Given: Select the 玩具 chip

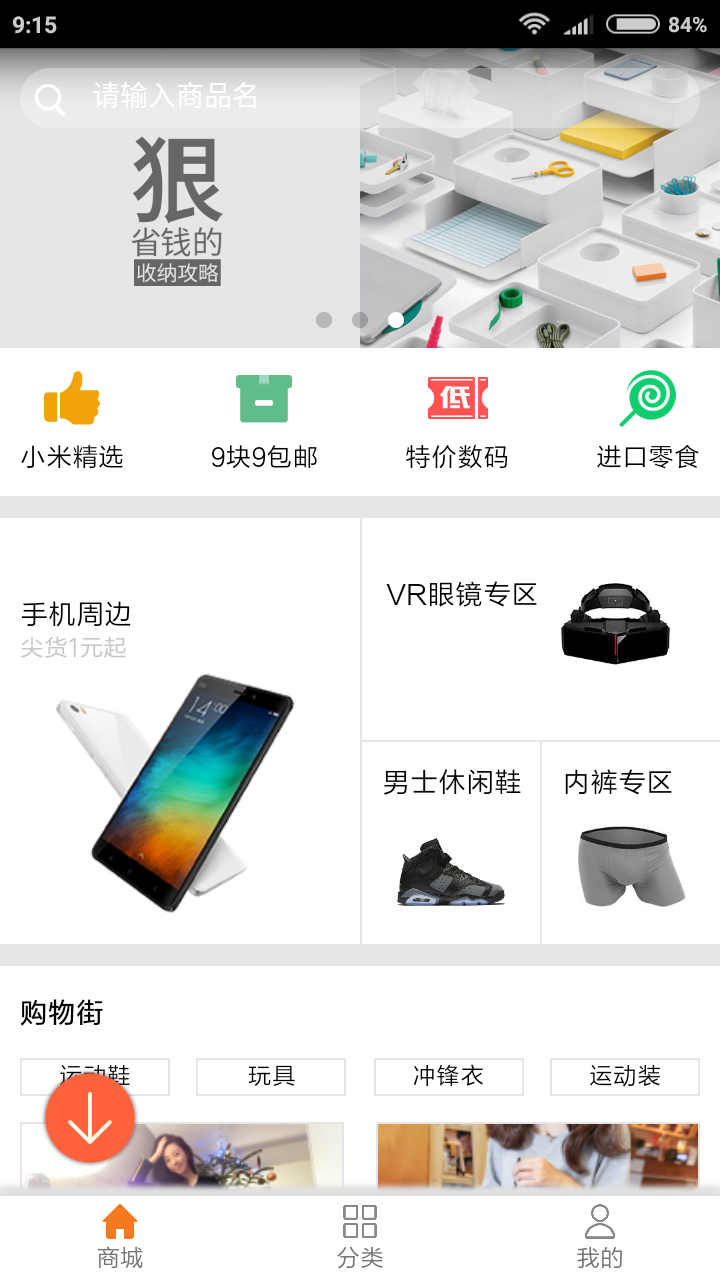Looking at the screenshot, I should (271, 1076).
